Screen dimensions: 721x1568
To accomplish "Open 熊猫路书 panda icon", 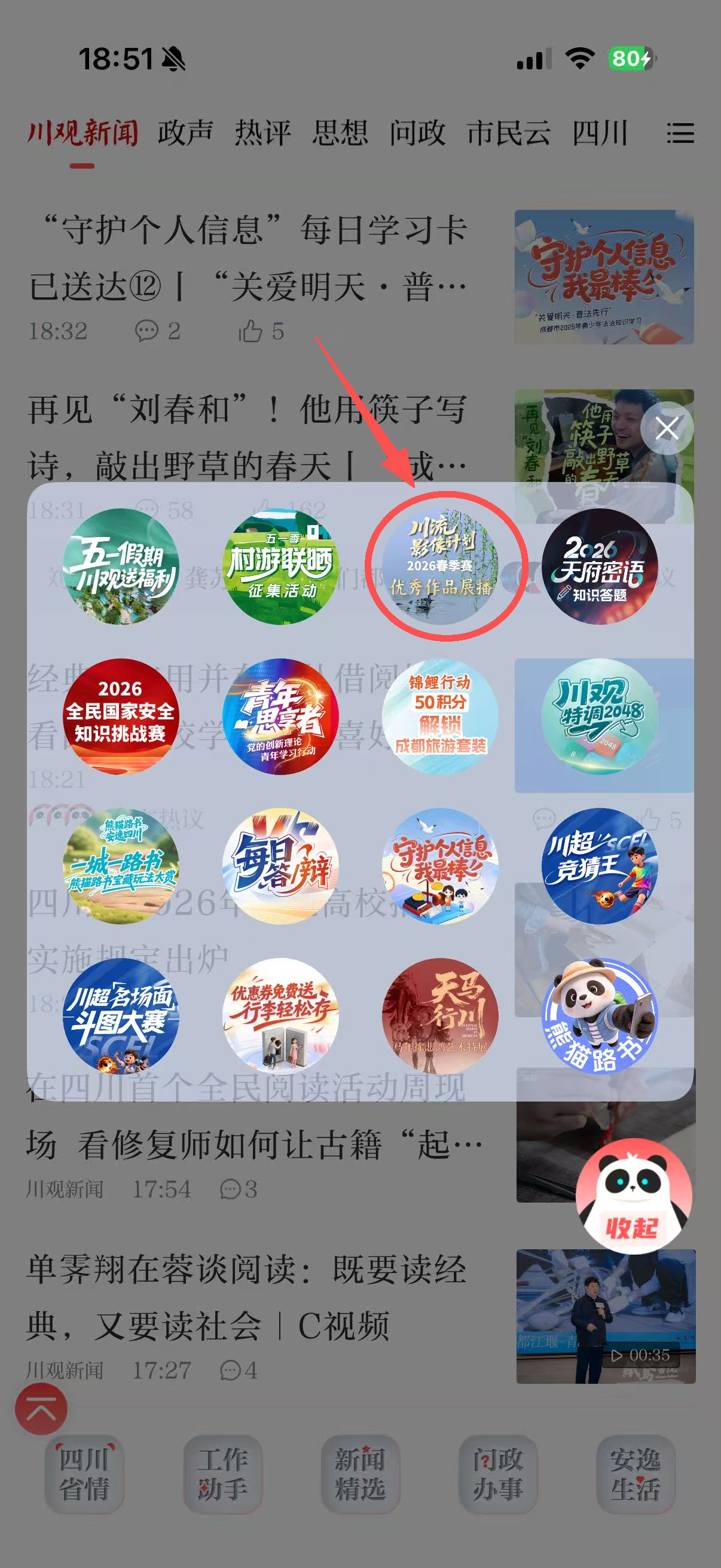I will pyautogui.click(x=600, y=1016).
